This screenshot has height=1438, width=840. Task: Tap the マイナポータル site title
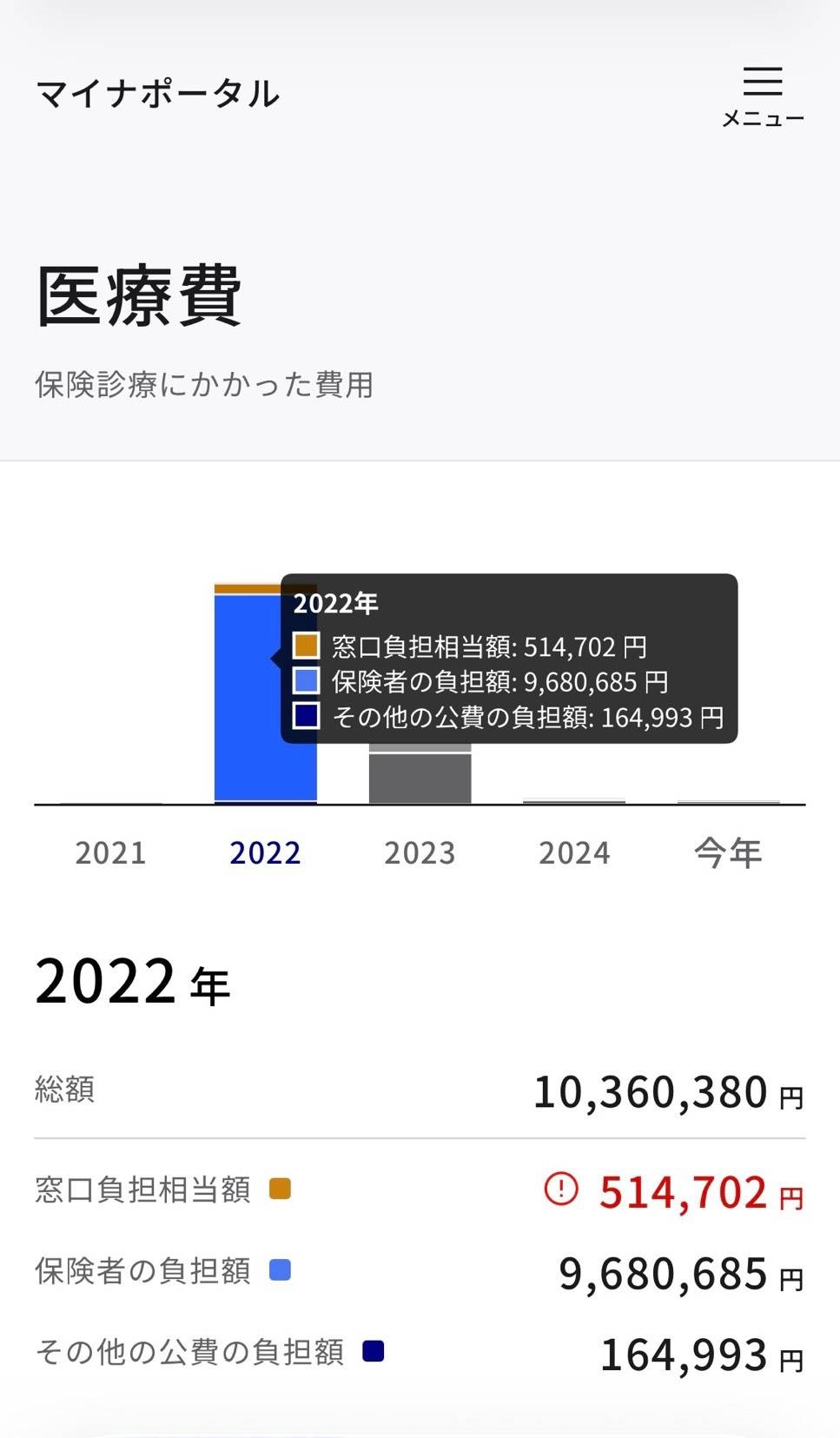[x=157, y=94]
